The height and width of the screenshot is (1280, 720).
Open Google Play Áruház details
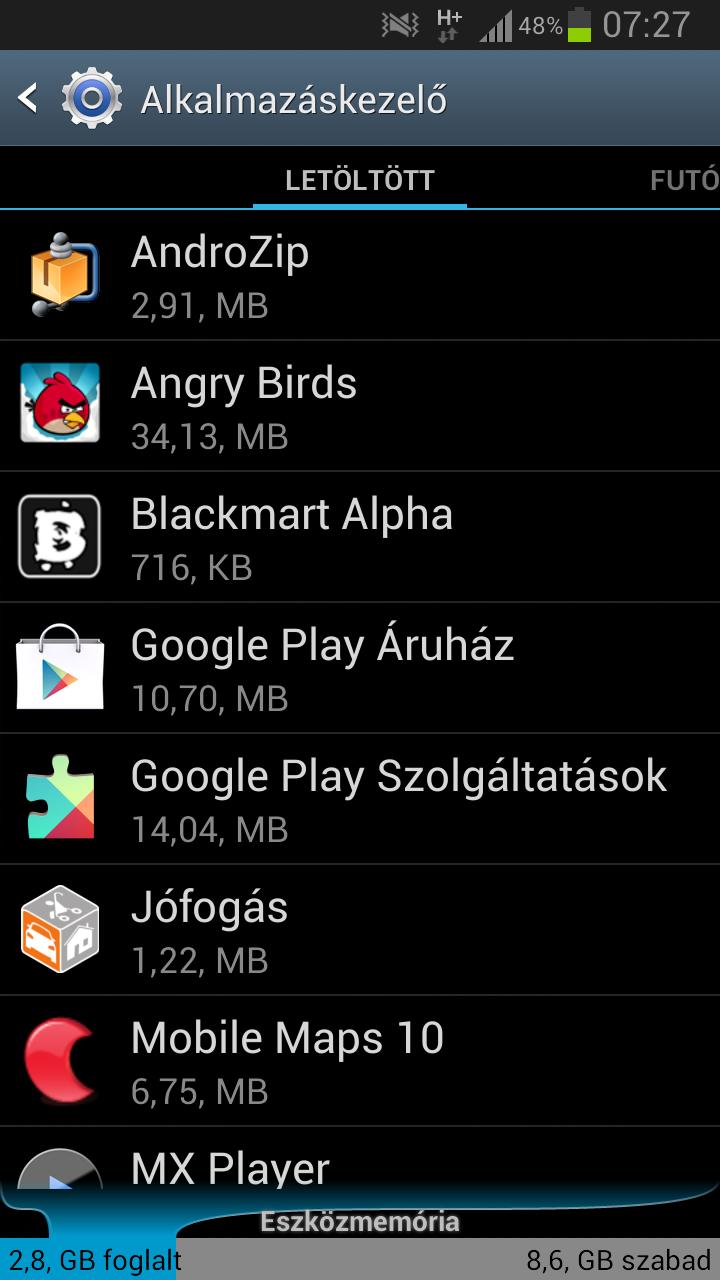360,668
